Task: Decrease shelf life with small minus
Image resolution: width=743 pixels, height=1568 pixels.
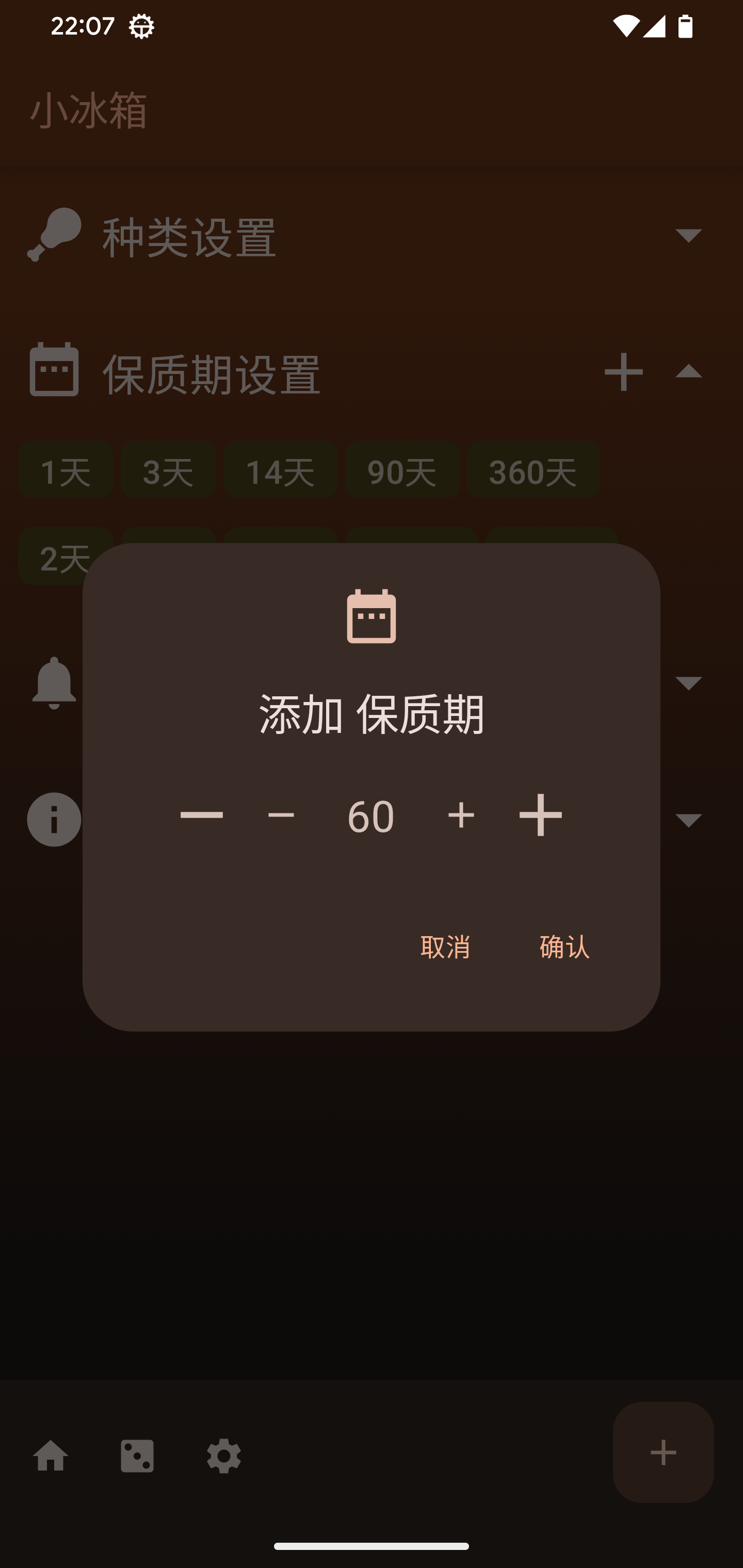Action: [281, 815]
